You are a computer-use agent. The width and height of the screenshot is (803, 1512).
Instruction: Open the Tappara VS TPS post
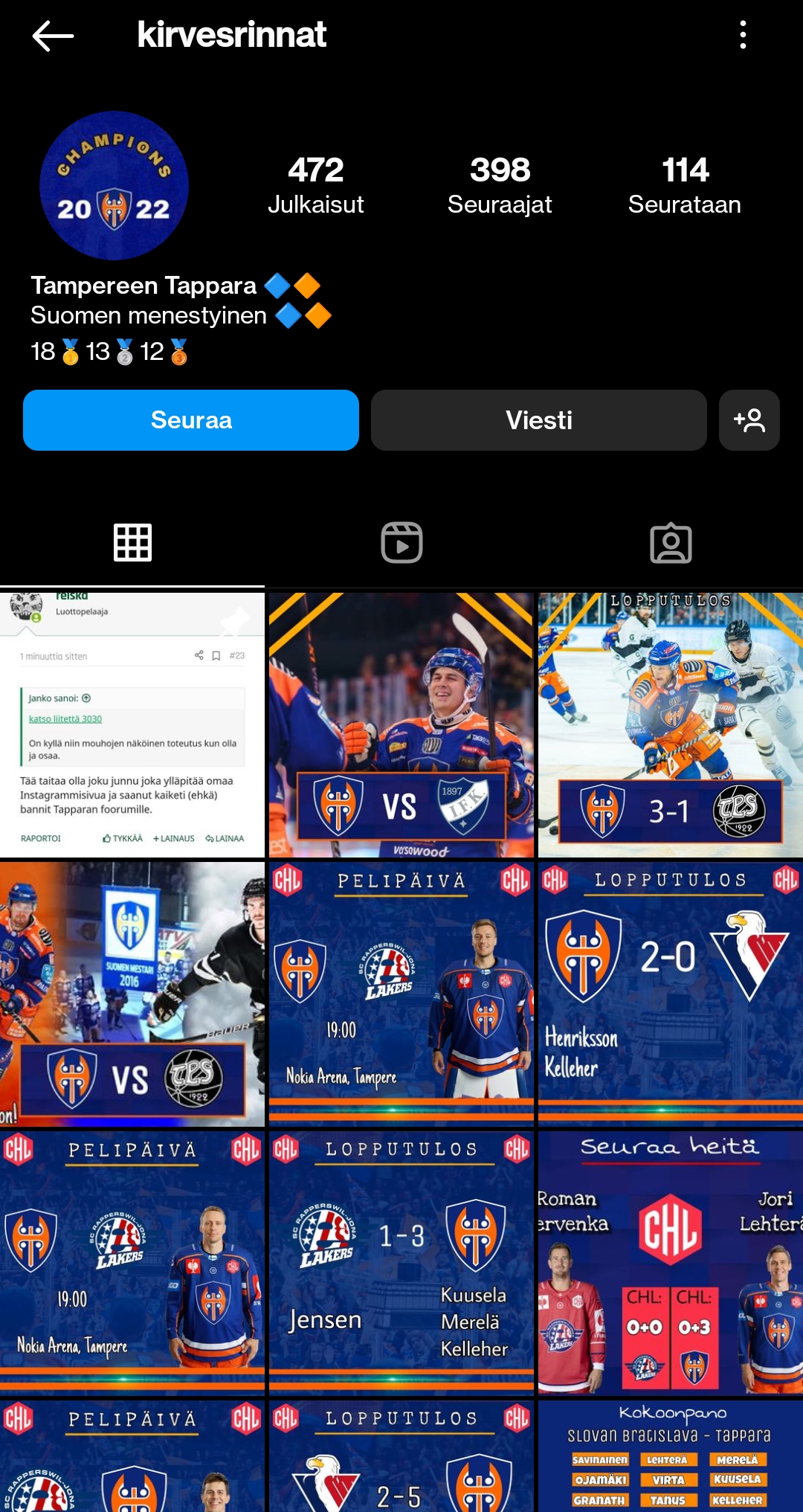point(132,994)
